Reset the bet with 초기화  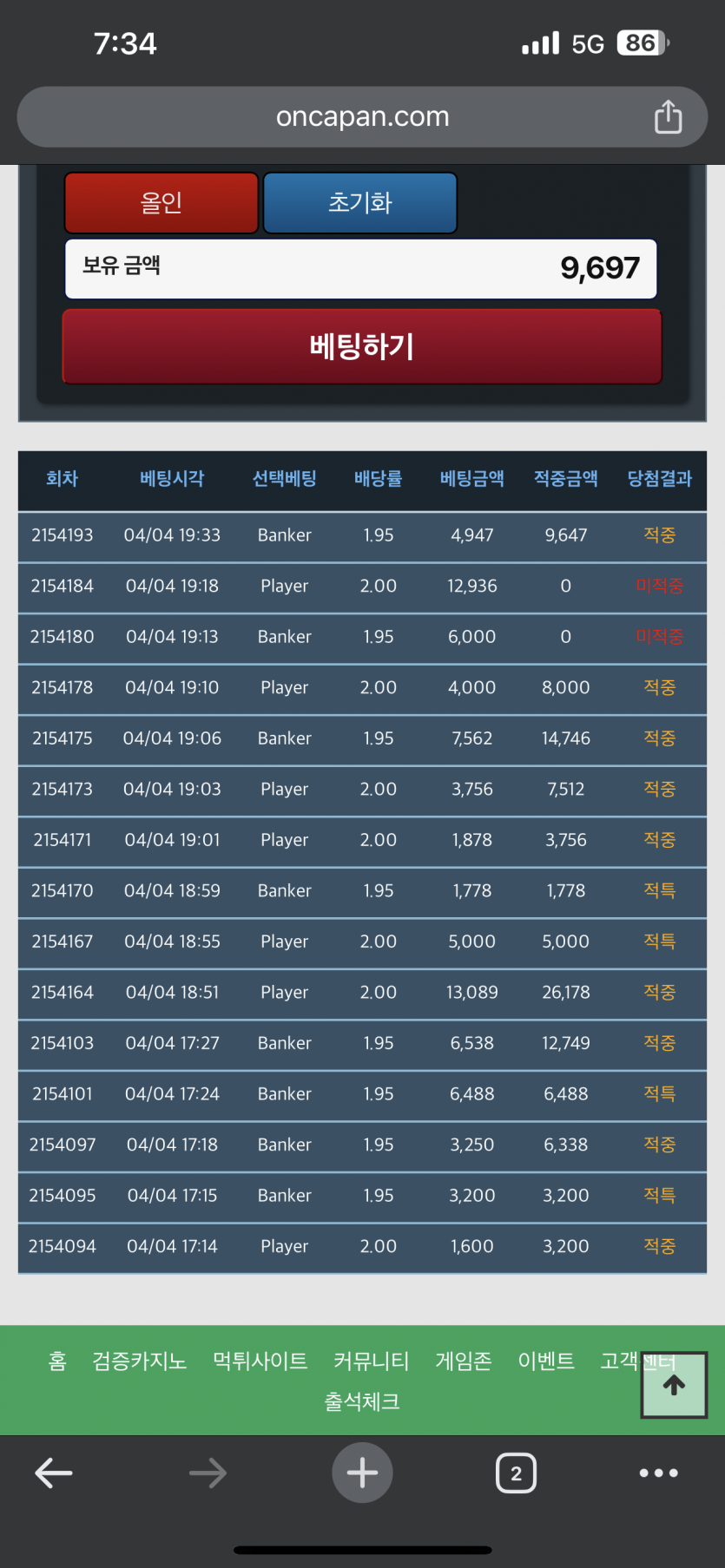coord(360,202)
